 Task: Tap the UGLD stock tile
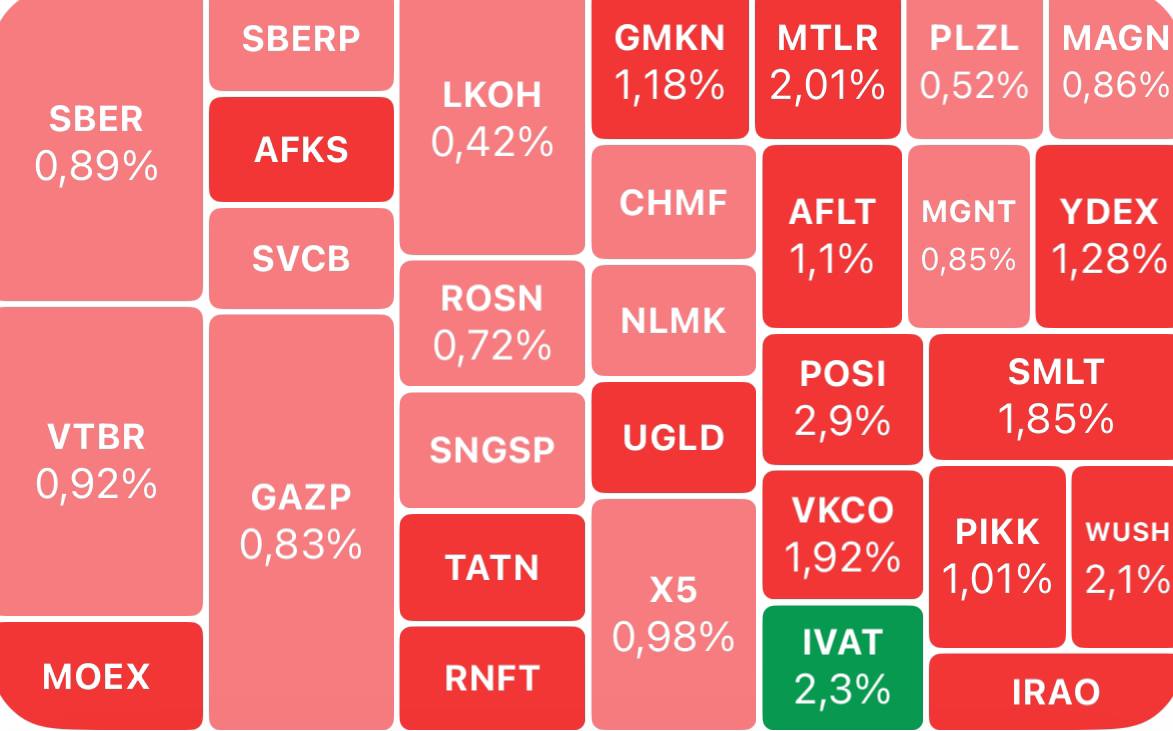coord(673,437)
